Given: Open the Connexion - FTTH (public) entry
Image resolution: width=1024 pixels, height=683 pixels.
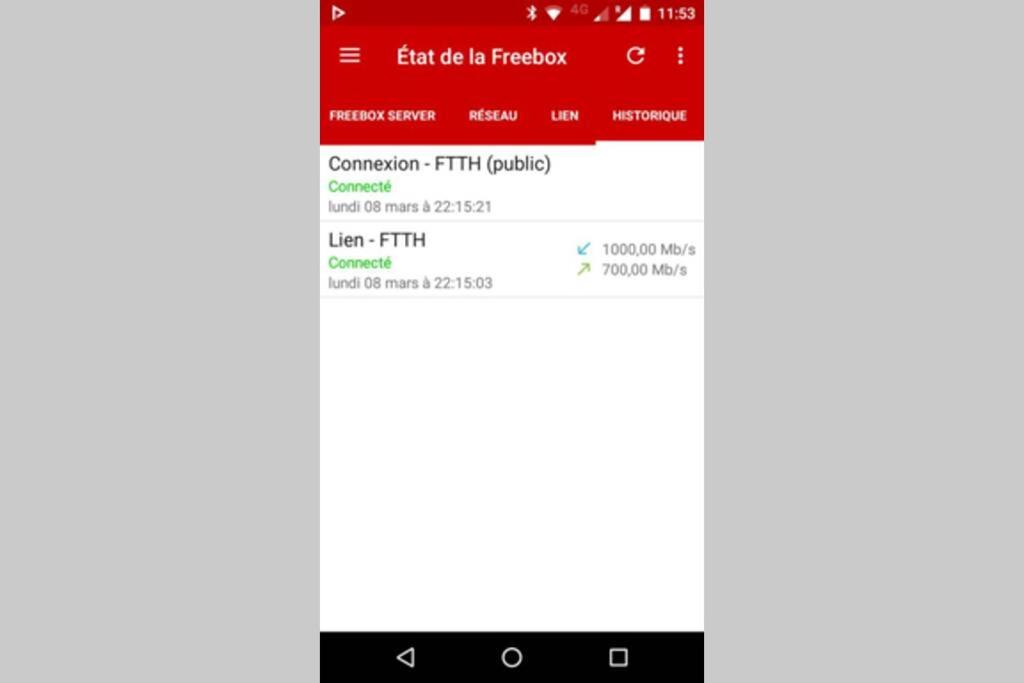Looking at the screenshot, I should (x=511, y=183).
